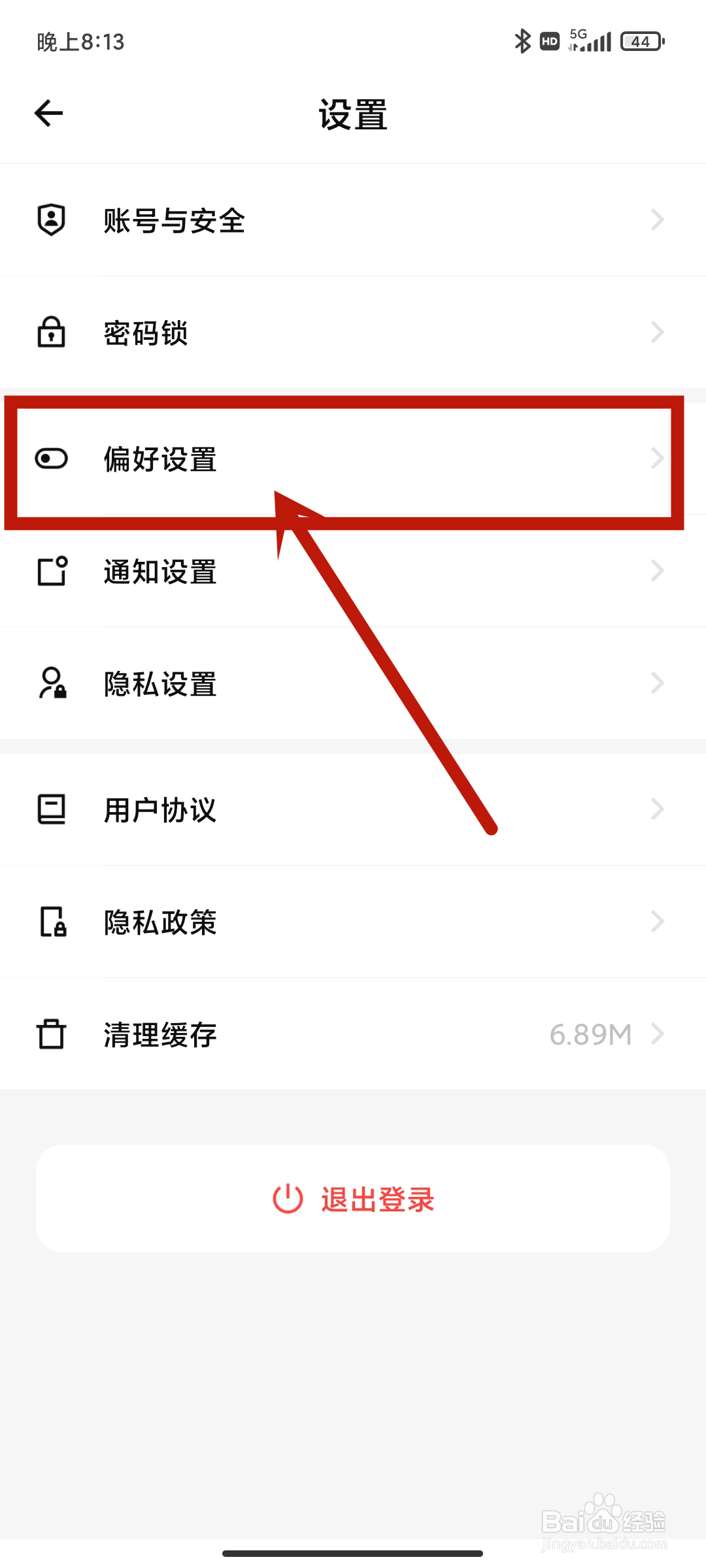Open 偏好设置 using its right chevron
This screenshot has height=1568, width=706.
(x=658, y=459)
